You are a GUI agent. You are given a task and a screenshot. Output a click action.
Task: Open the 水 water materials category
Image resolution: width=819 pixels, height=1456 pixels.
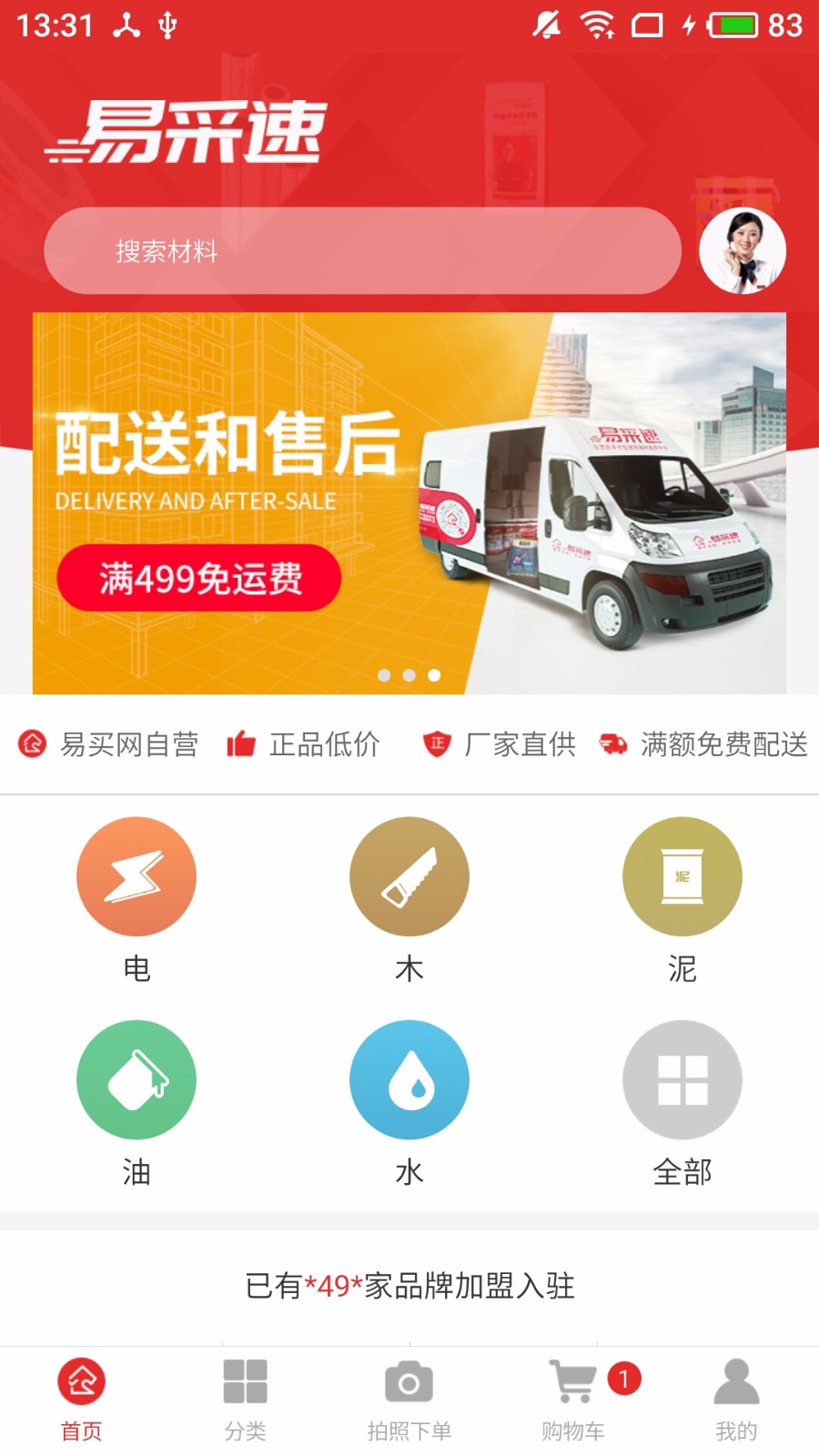point(409,1079)
